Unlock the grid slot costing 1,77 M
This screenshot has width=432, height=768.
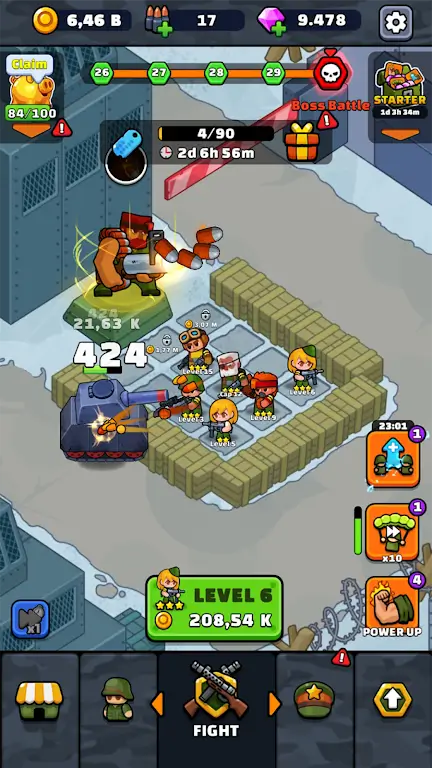pos(166,344)
